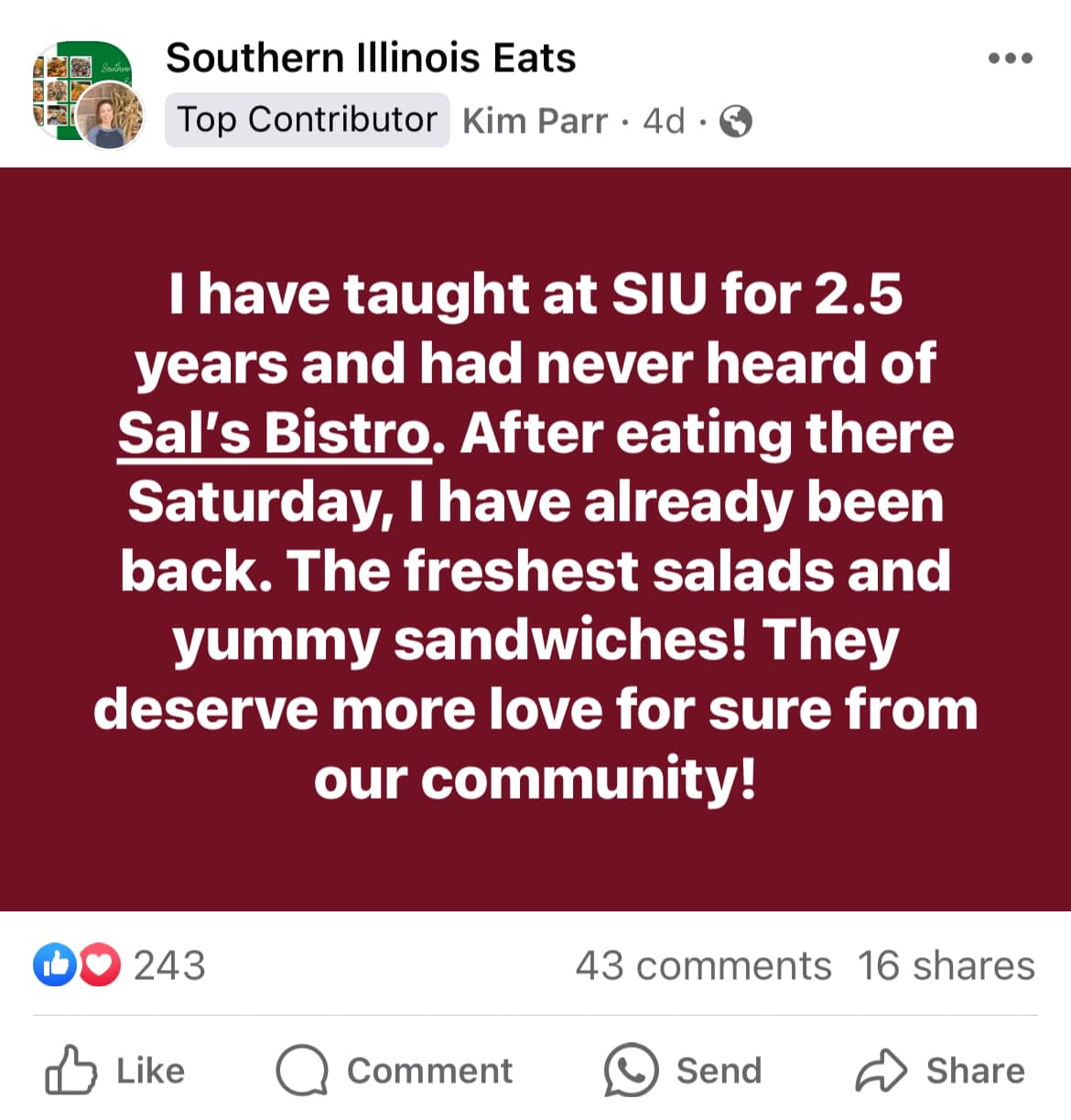The image size is (1071, 1120).
Task: Open Kim Parr's profile
Action: pos(535,120)
